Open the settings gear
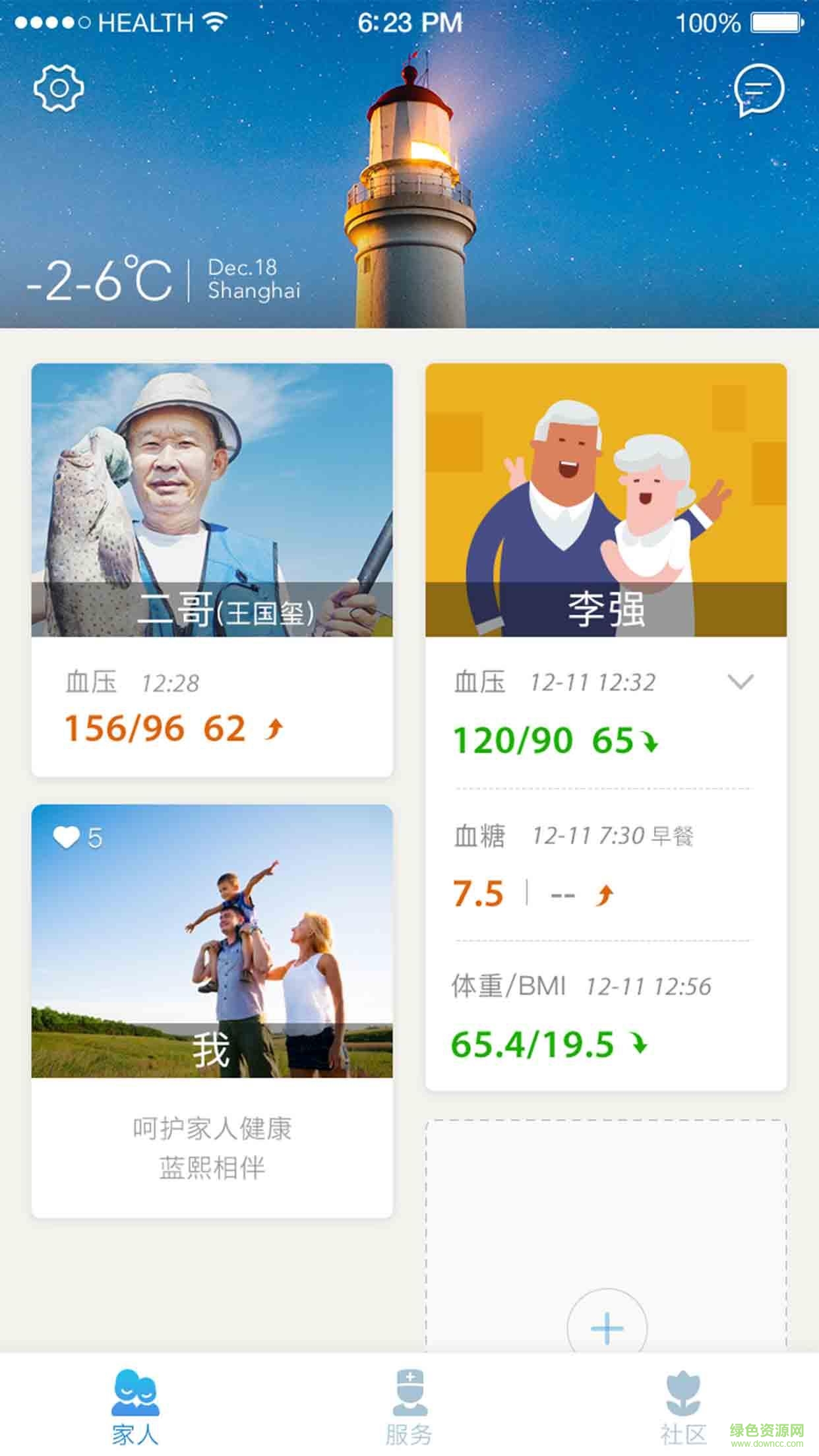819x1456 pixels. tap(59, 88)
